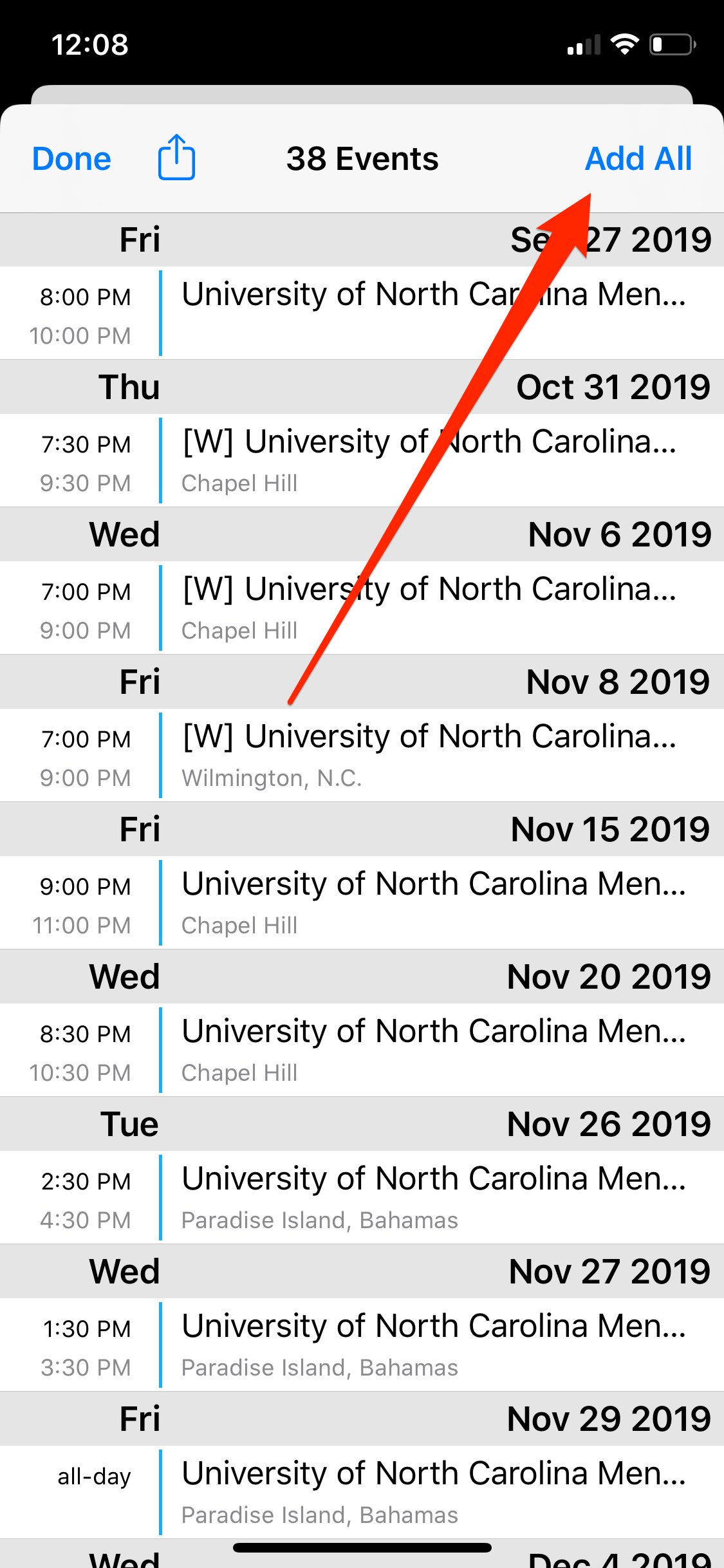Tap the share icon next to Done

click(x=176, y=159)
